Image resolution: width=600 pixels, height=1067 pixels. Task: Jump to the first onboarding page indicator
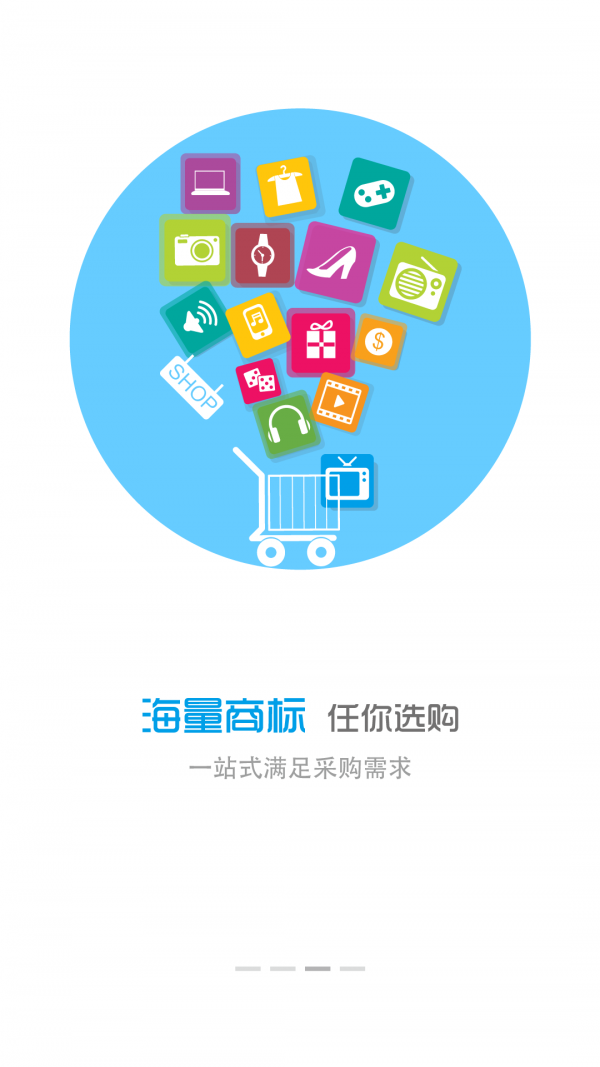click(248, 968)
